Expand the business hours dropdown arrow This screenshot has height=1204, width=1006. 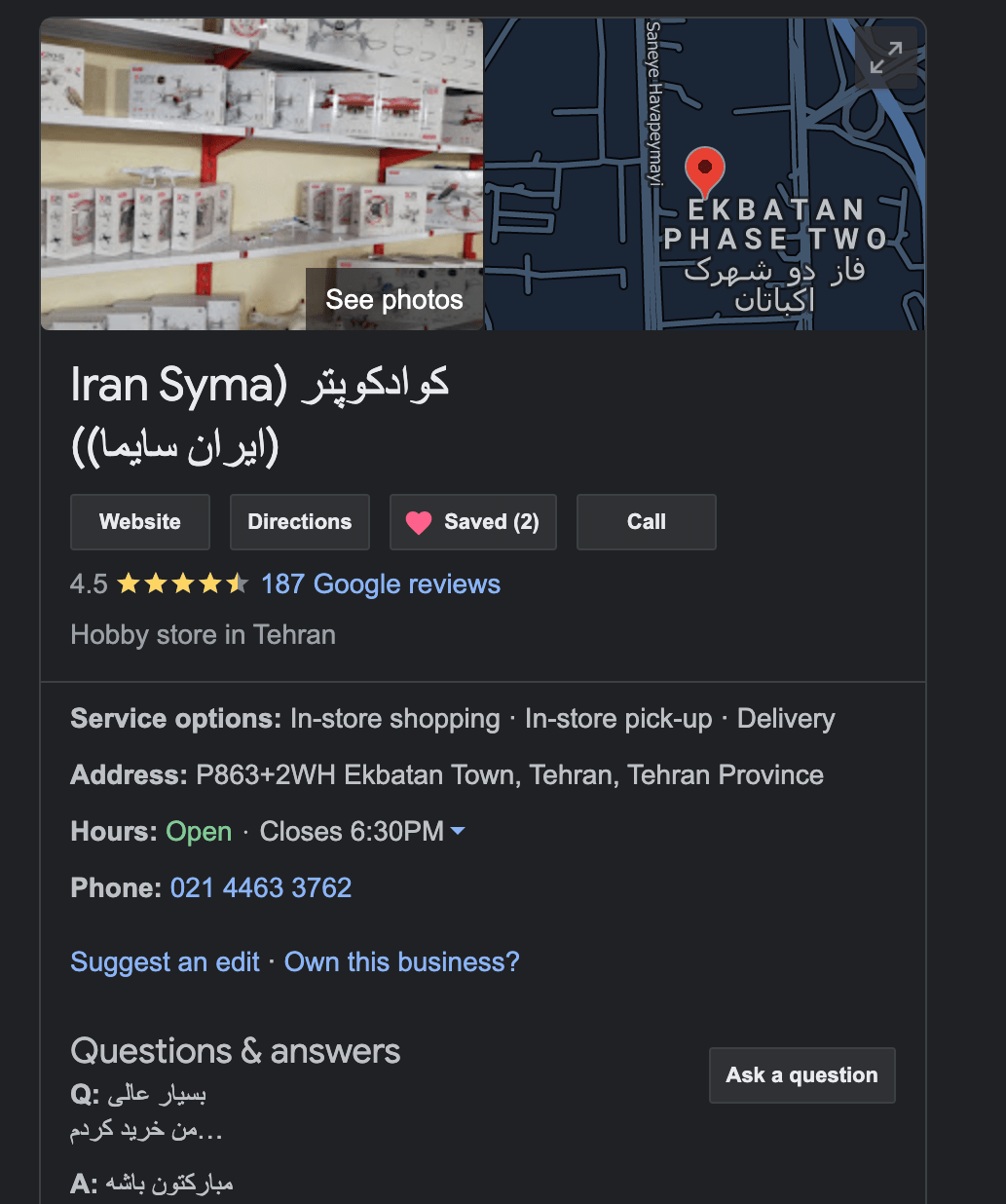pyautogui.click(x=458, y=831)
